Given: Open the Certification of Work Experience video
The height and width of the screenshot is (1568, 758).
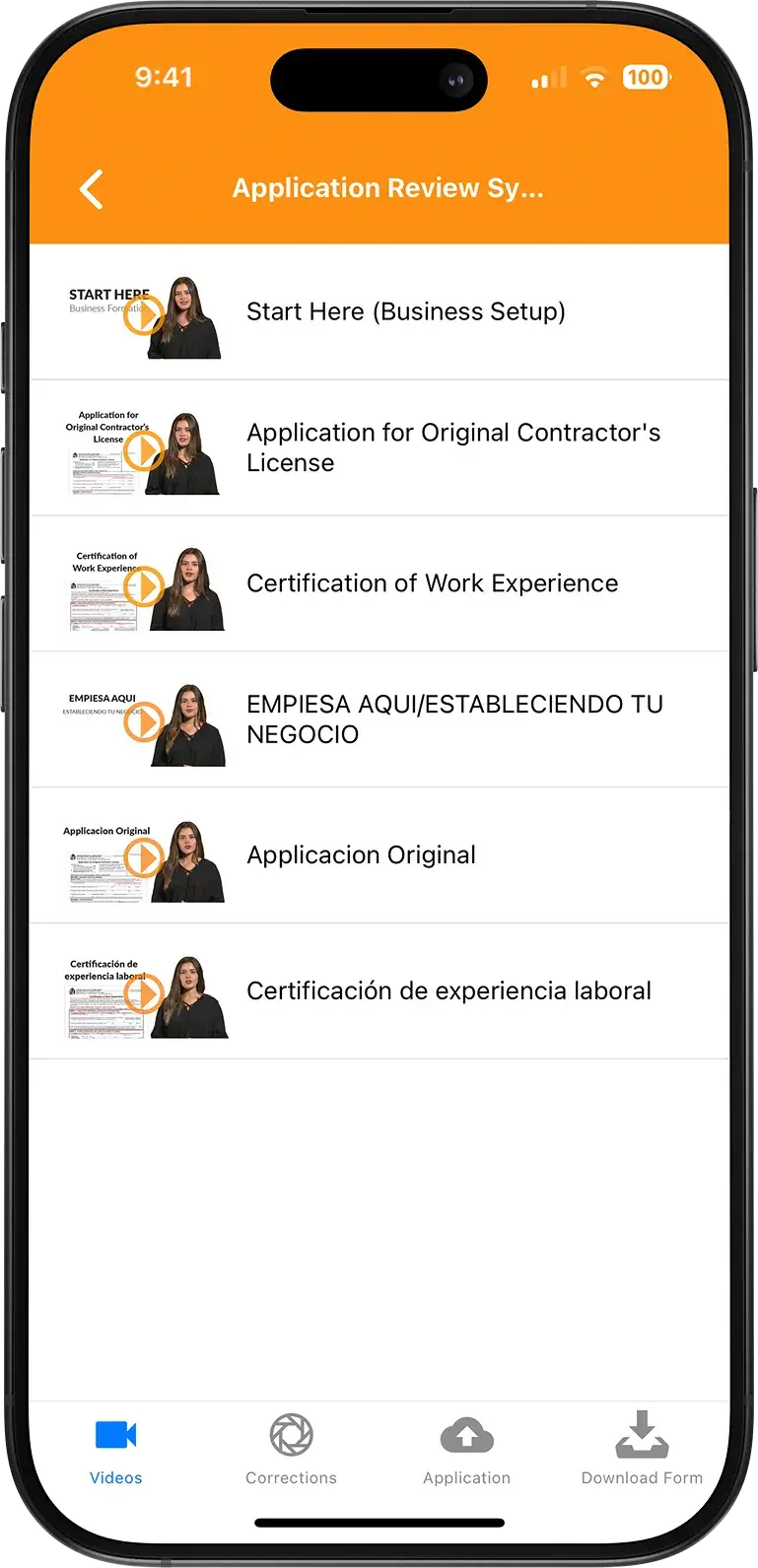Looking at the screenshot, I should pos(432,583).
